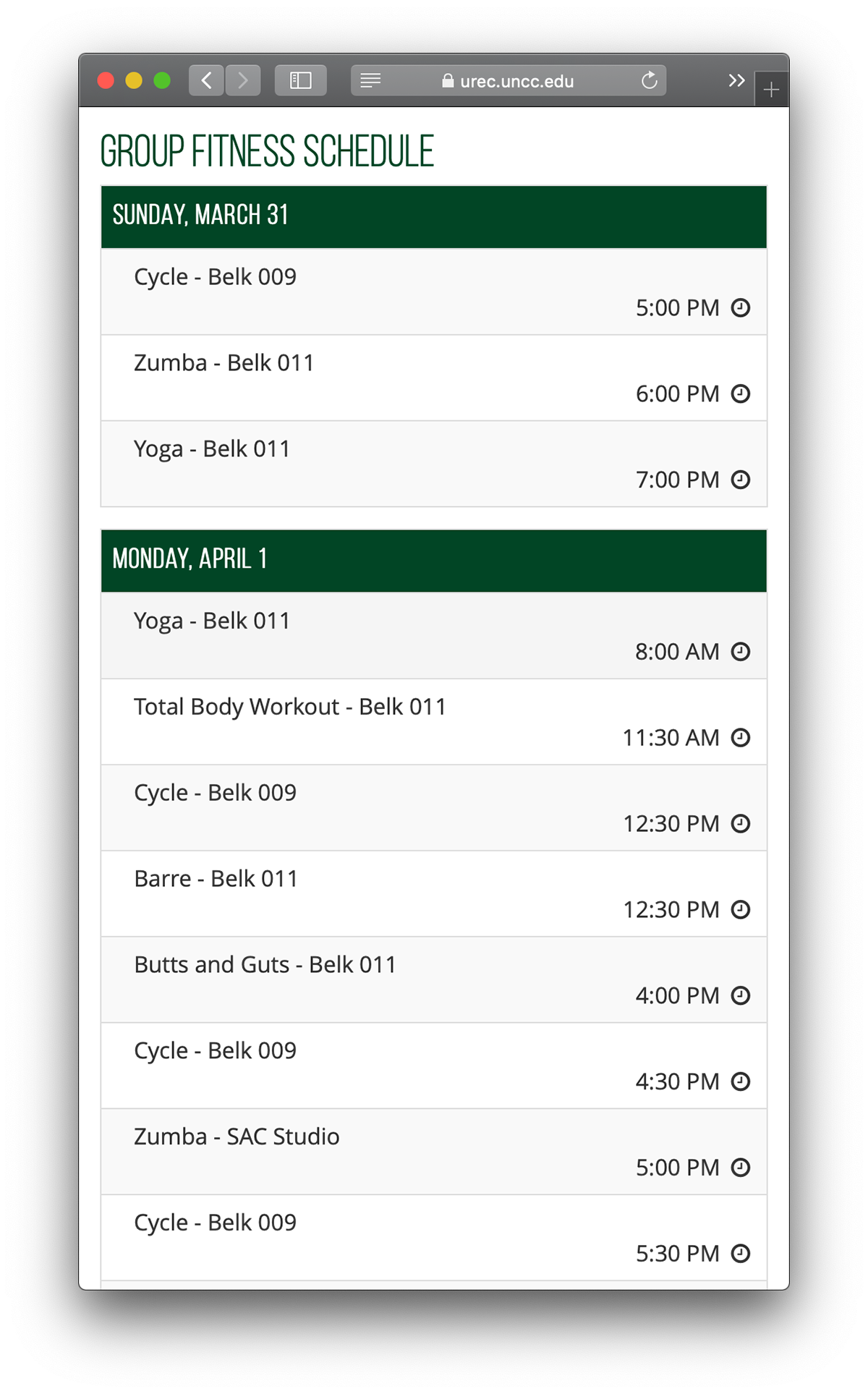This screenshot has width=868, height=1394.
Task: Open the Barre - Belk 011 class
Action: [434, 894]
